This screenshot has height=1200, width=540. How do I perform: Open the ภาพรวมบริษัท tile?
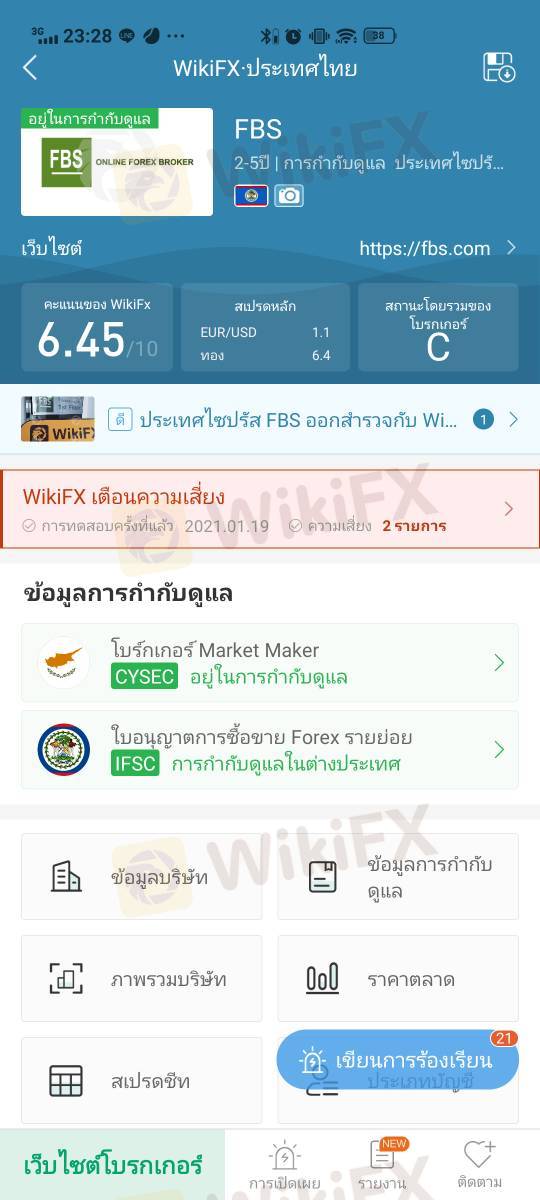(x=142, y=978)
